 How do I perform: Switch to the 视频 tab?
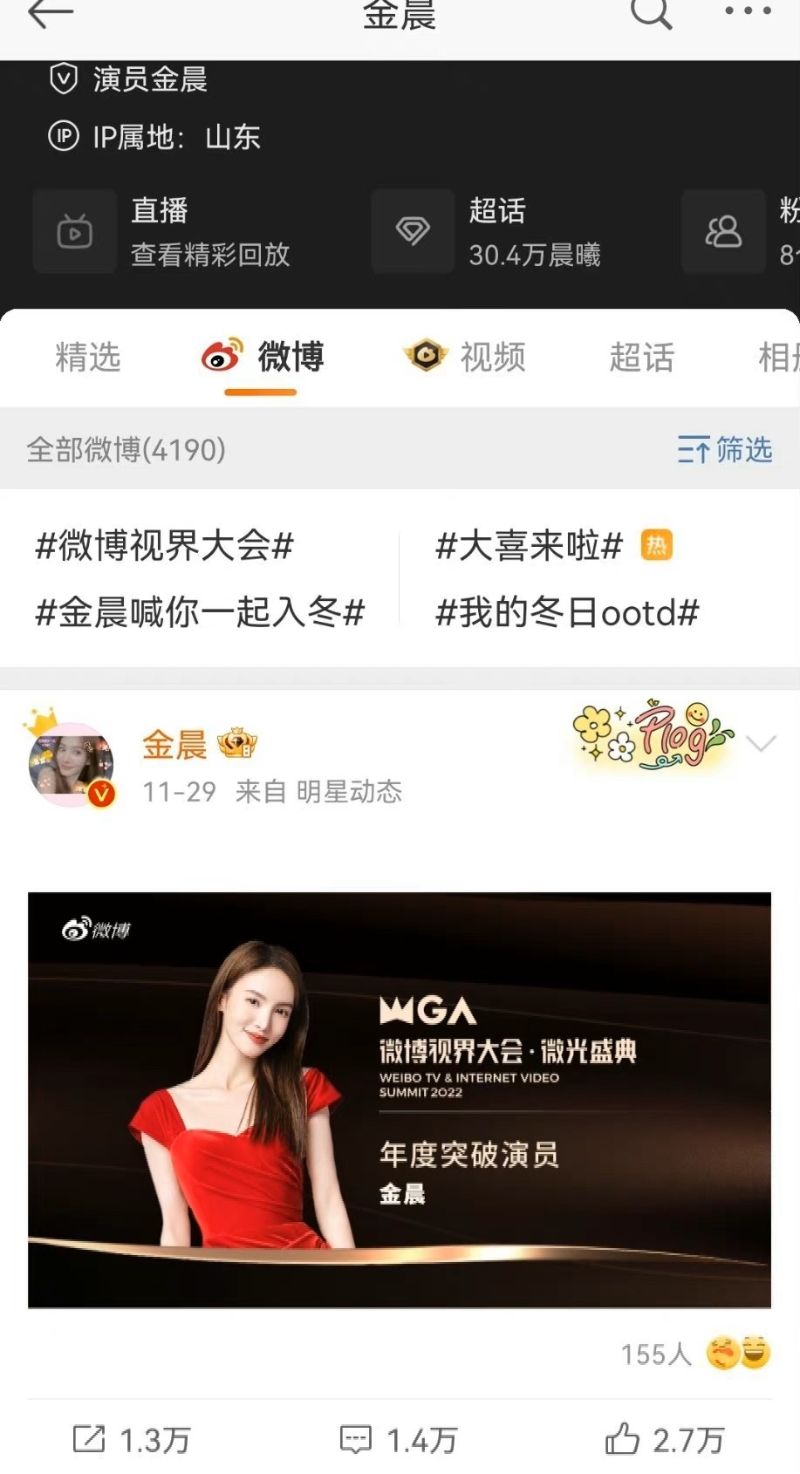pos(467,357)
